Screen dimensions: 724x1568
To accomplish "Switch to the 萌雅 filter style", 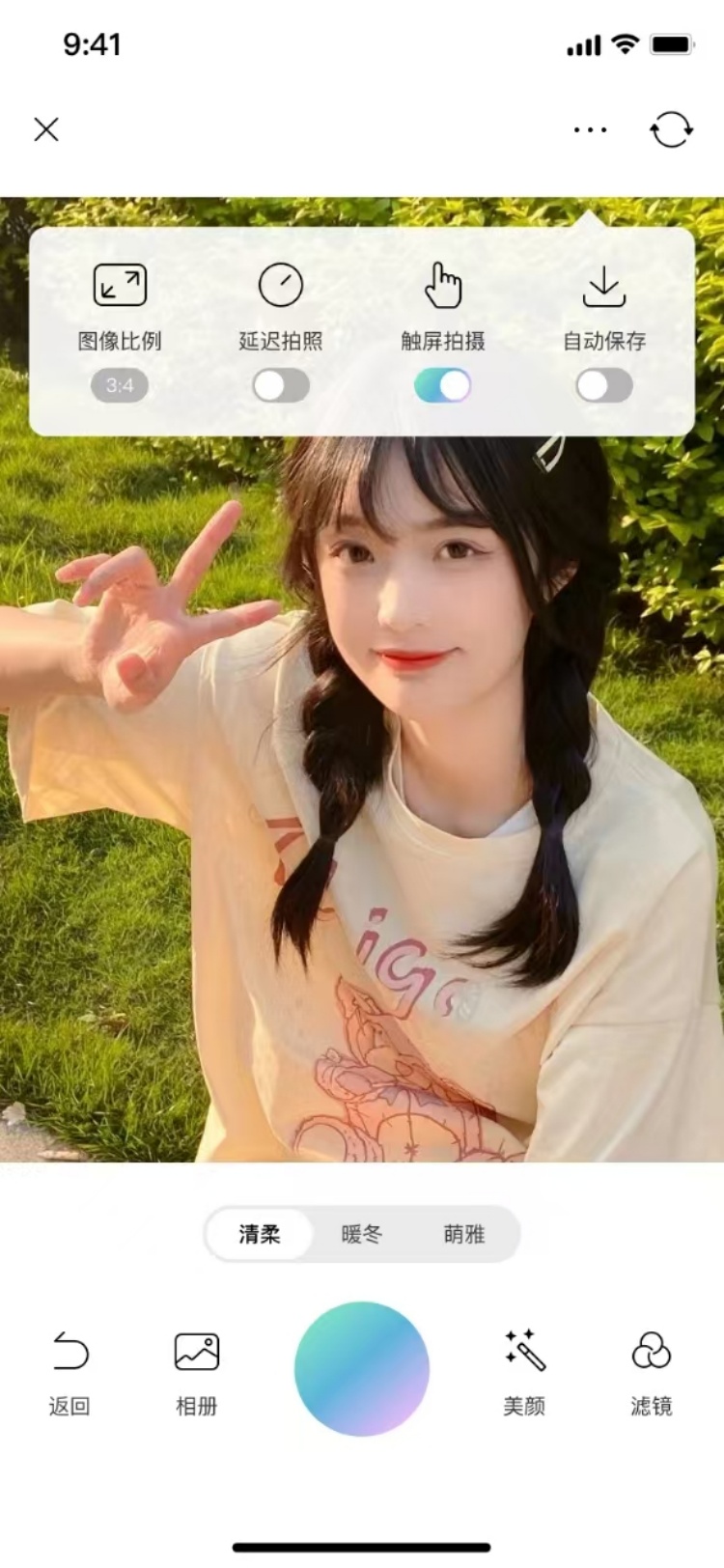I will pyautogui.click(x=464, y=1234).
